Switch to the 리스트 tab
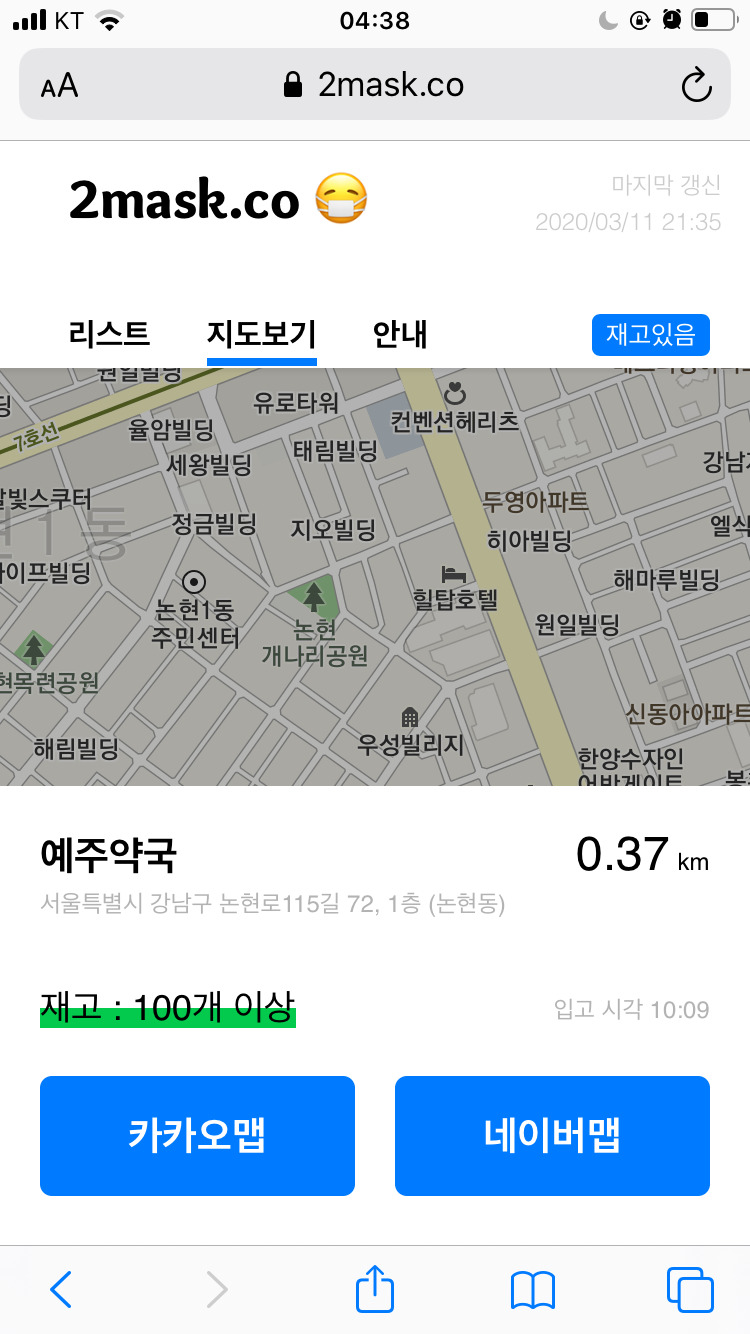The image size is (750, 1334). [109, 334]
